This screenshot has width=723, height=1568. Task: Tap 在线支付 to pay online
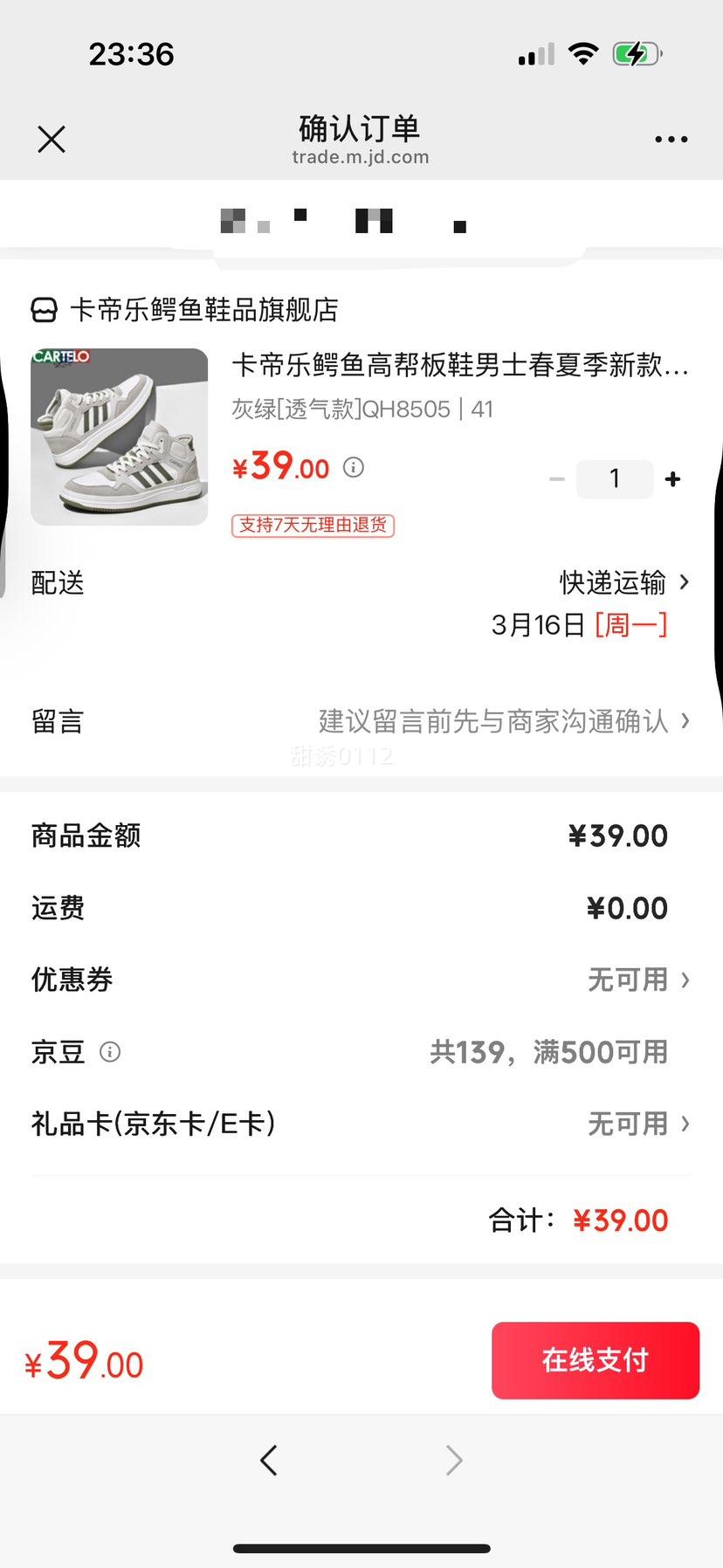click(x=595, y=1360)
